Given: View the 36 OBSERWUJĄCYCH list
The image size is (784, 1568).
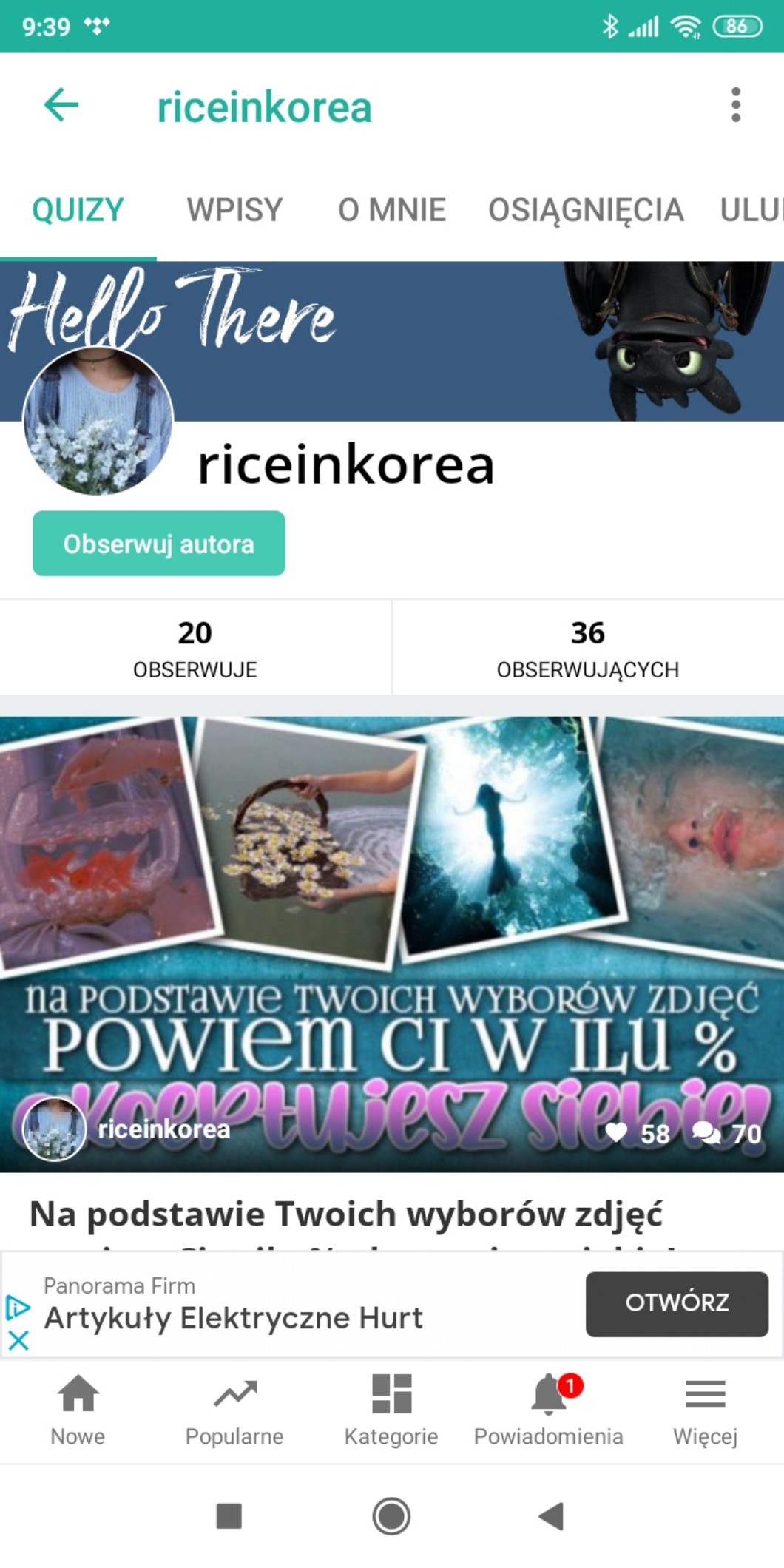Looking at the screenshot, I should click(588, 647).
